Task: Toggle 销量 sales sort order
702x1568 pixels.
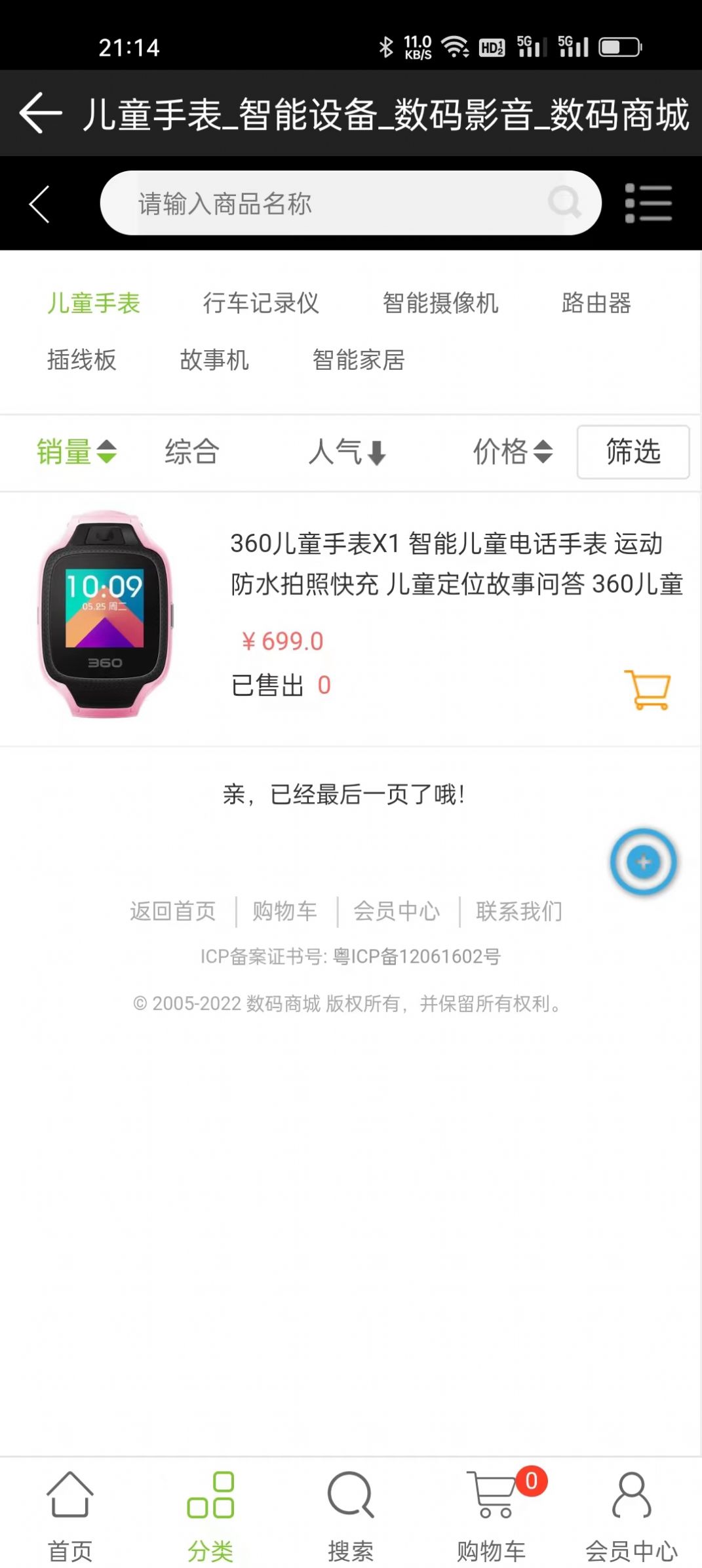Action: coord(74,452)
